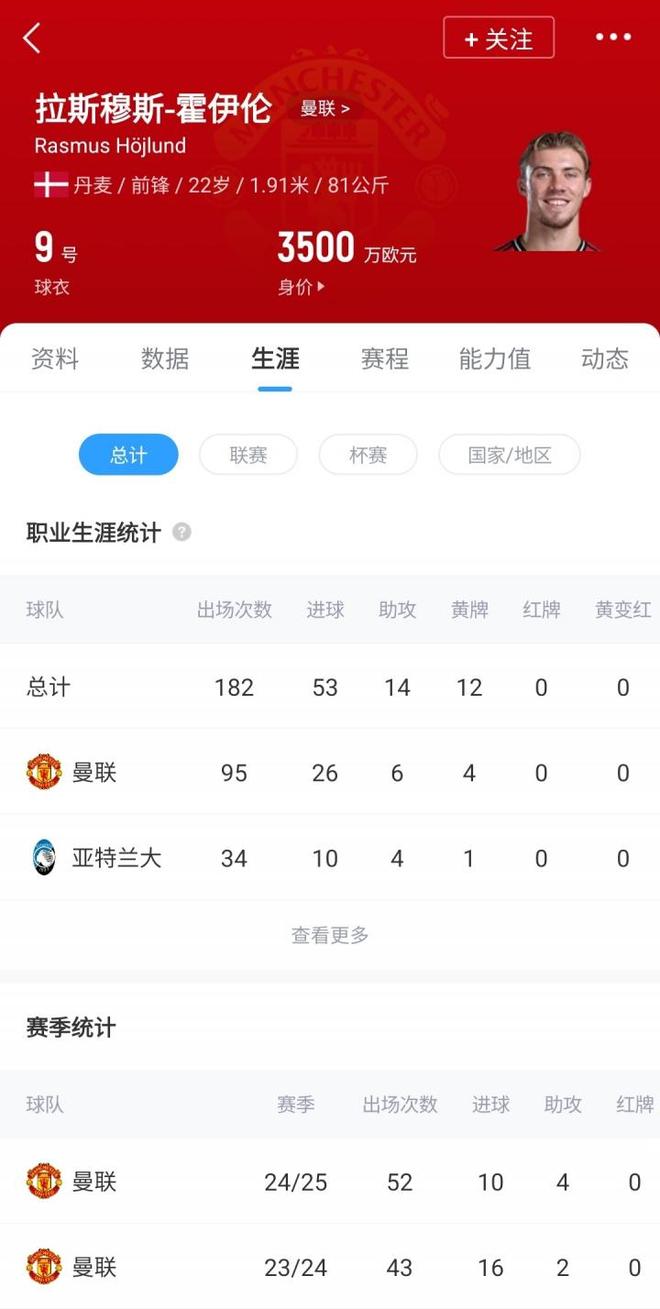Filter career stats by 国家/地区
Screen dimensions: 660x1309
click(x=509, y=455)
